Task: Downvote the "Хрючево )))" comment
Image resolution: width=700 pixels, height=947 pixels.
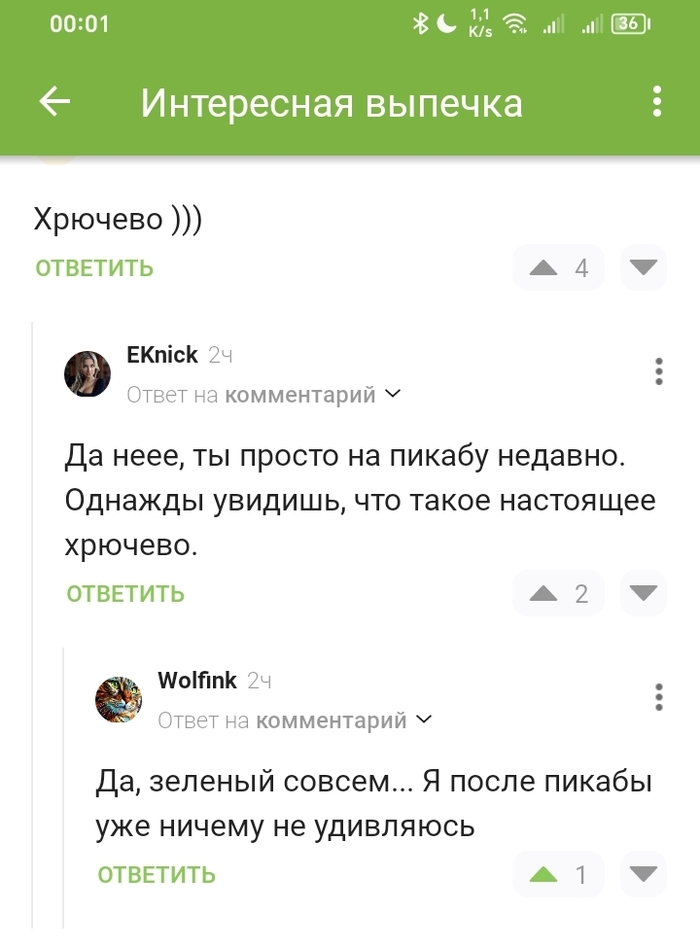Action: 643,268
